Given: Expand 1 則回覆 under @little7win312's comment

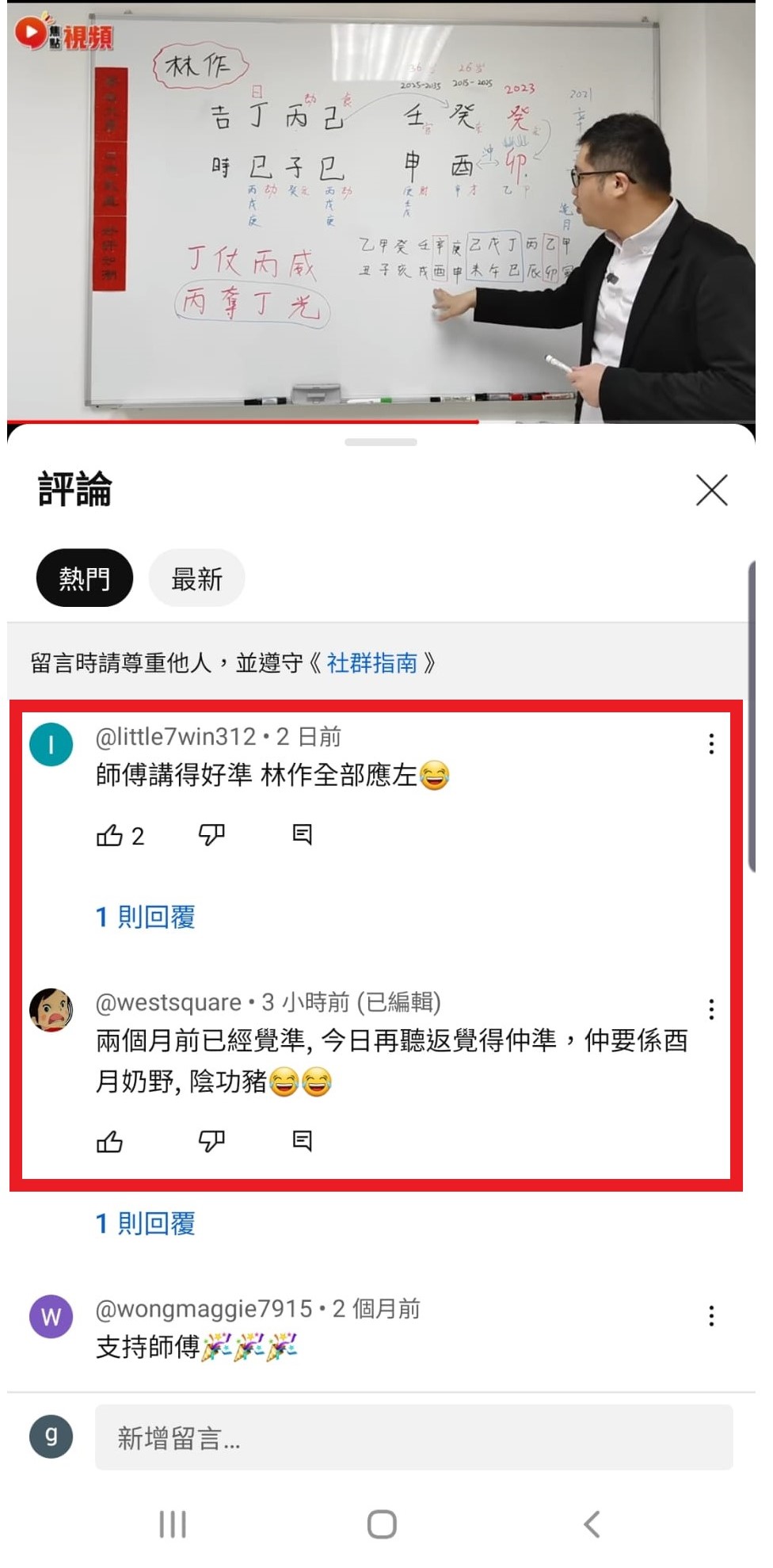Looking at the screenshot, I should (145, 918).
